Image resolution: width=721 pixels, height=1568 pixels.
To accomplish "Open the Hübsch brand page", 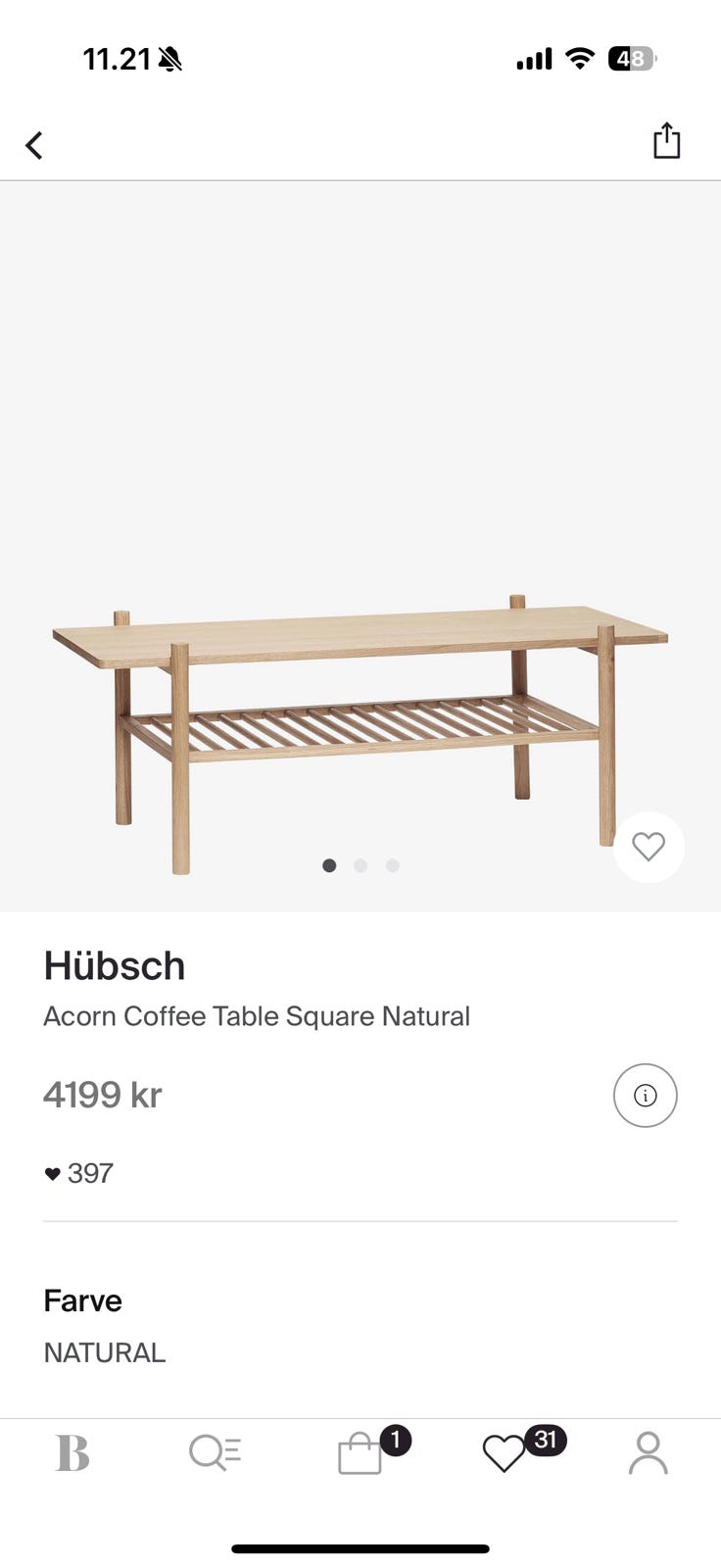I will [x=115, y=965].
